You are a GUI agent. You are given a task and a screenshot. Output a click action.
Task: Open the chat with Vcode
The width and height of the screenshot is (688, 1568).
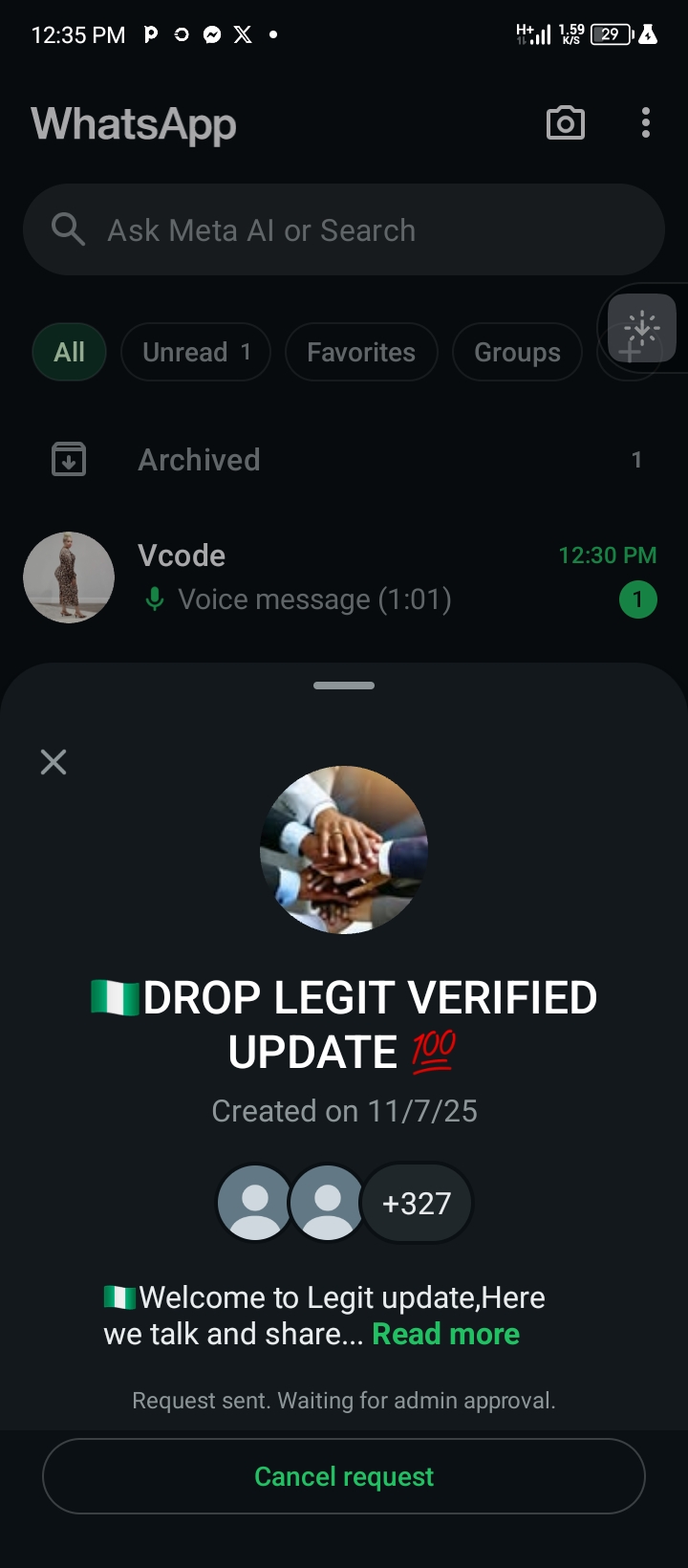(344, 577)
